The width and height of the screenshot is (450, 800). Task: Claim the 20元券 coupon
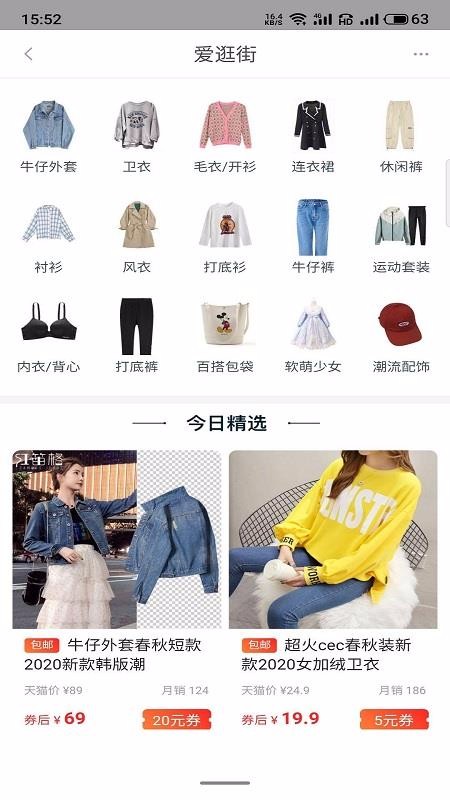pyautogui.click(x=177, y=720)
